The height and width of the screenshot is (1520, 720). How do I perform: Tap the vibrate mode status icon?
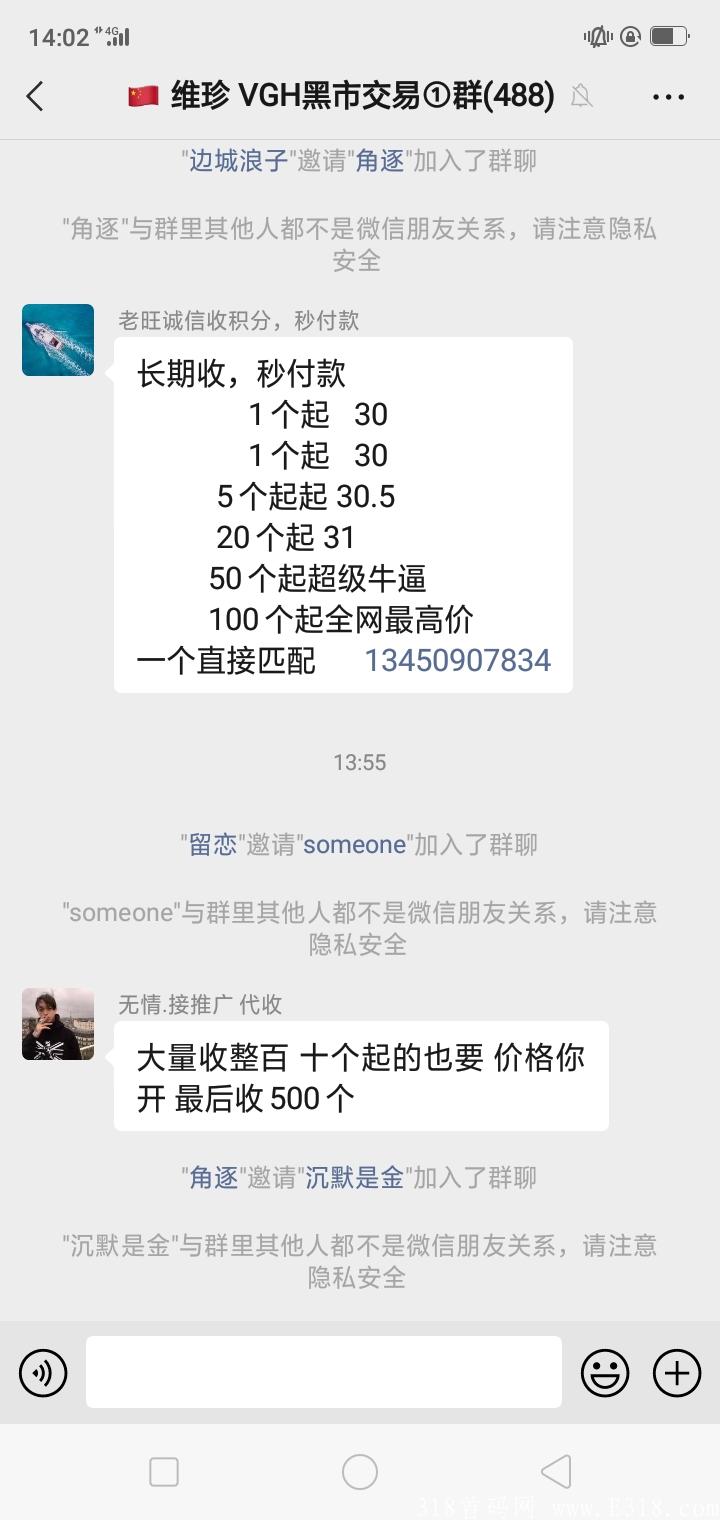(x=597, y=35)
